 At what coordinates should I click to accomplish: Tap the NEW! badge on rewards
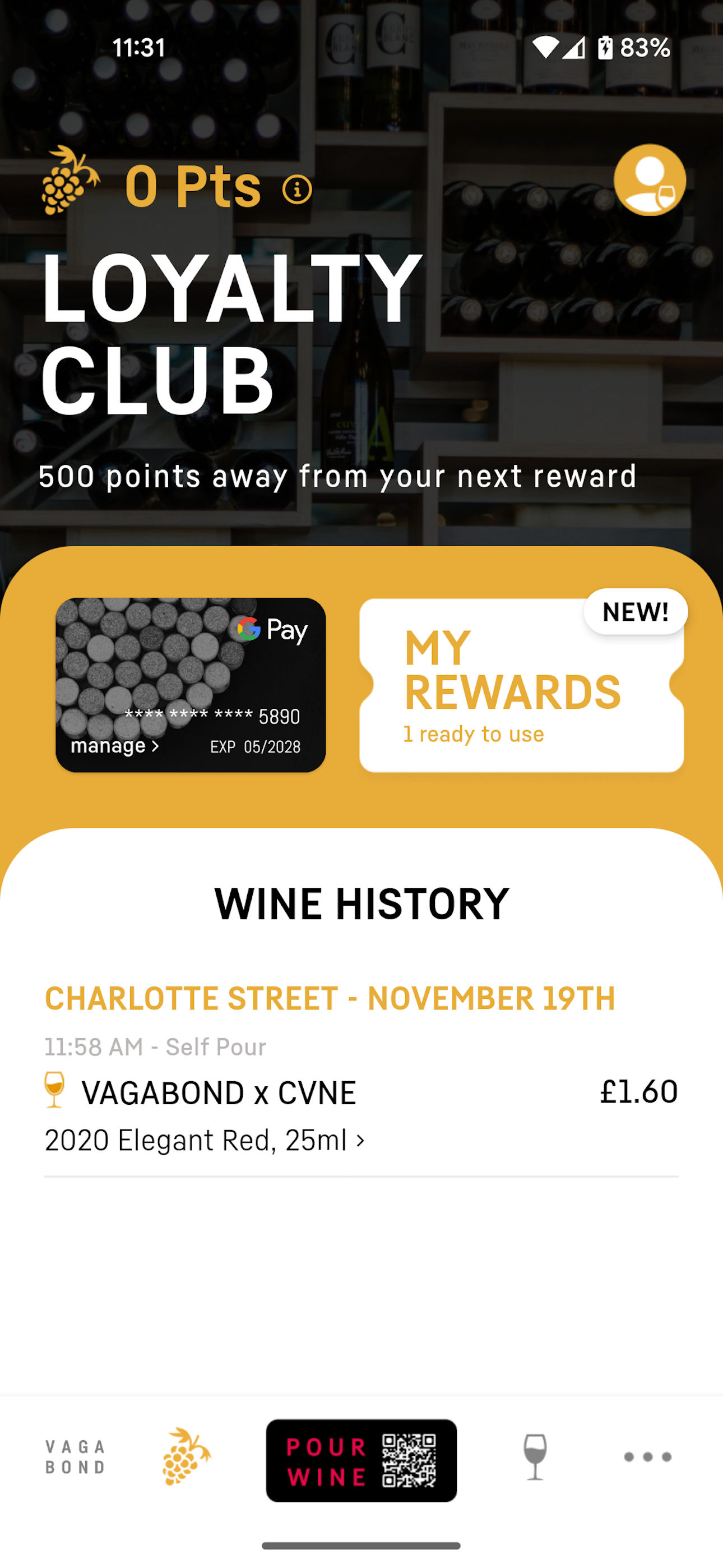click(636, 611)
